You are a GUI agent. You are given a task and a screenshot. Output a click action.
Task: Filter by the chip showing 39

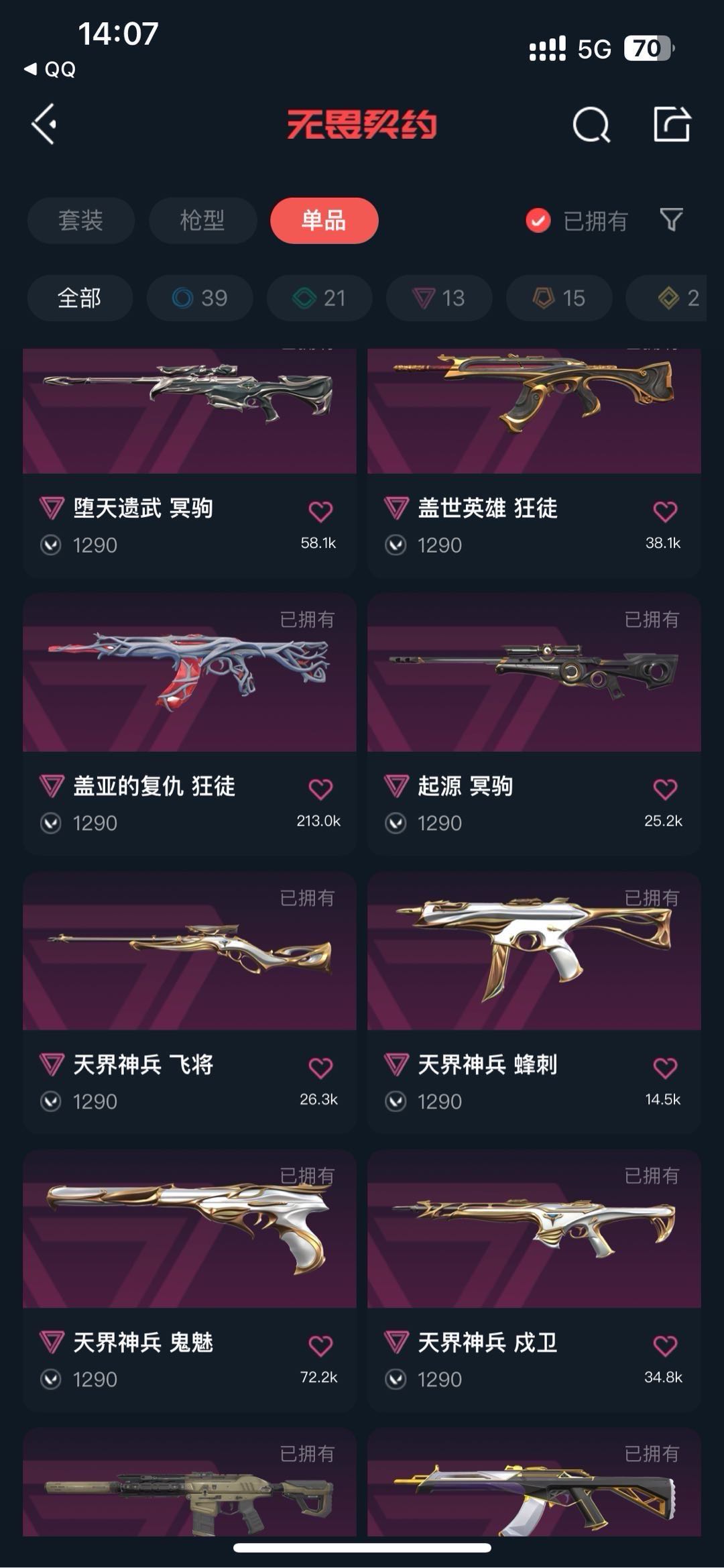(200, 298)
